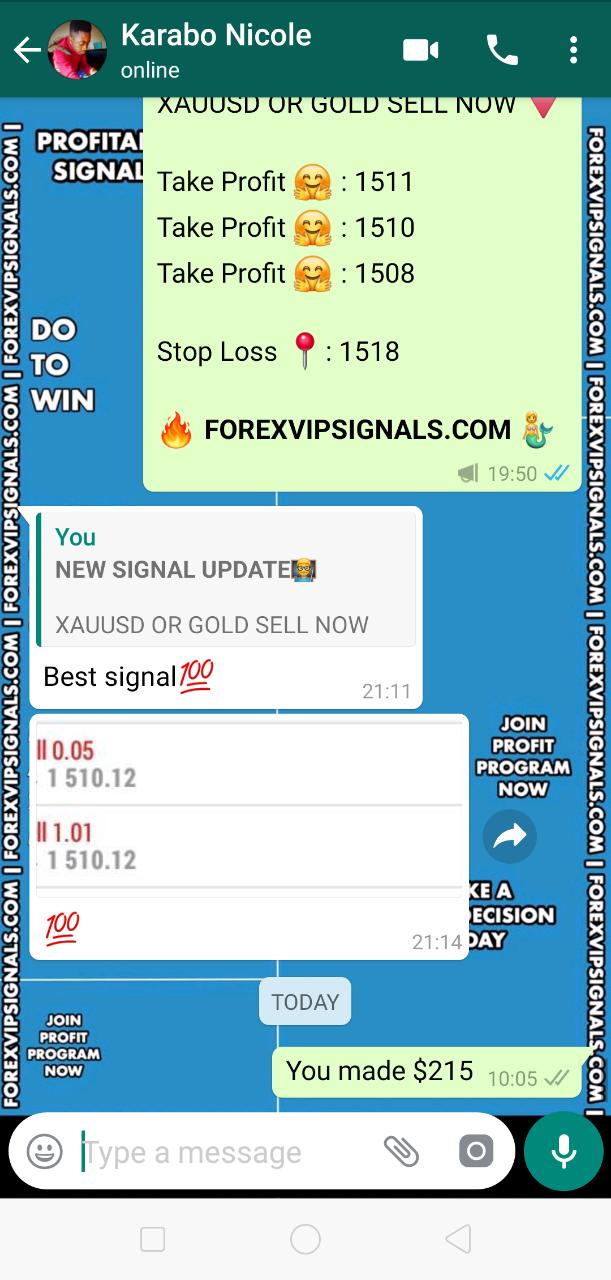Open the emoji picker

[44, 1152]
